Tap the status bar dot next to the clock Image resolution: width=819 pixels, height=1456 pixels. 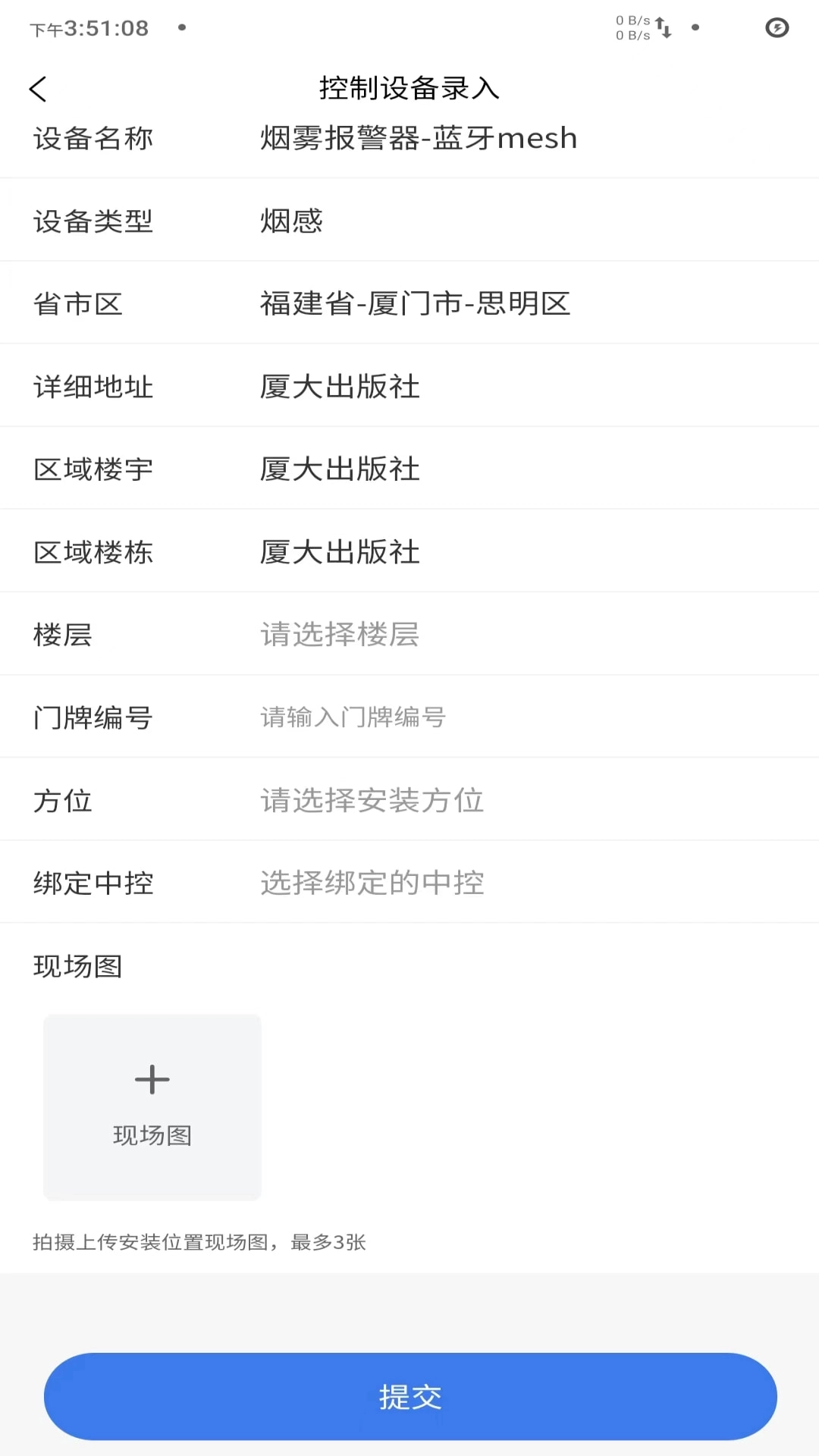click(181, 29)
